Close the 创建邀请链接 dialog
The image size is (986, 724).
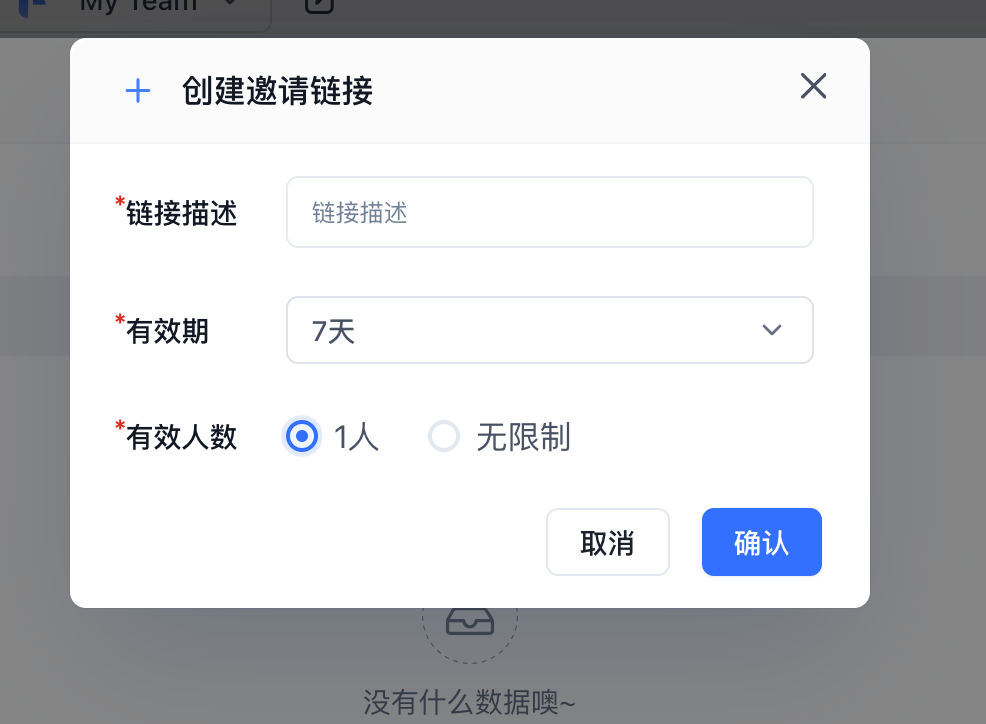pos(813,87)
